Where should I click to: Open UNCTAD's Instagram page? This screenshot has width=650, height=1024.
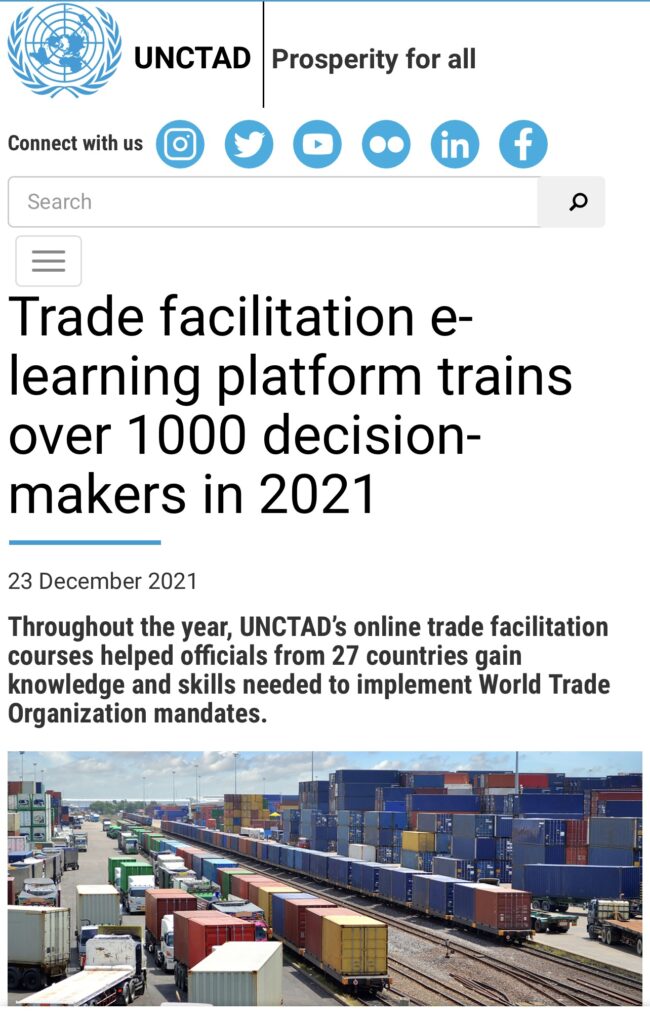(x=180, y=144)
